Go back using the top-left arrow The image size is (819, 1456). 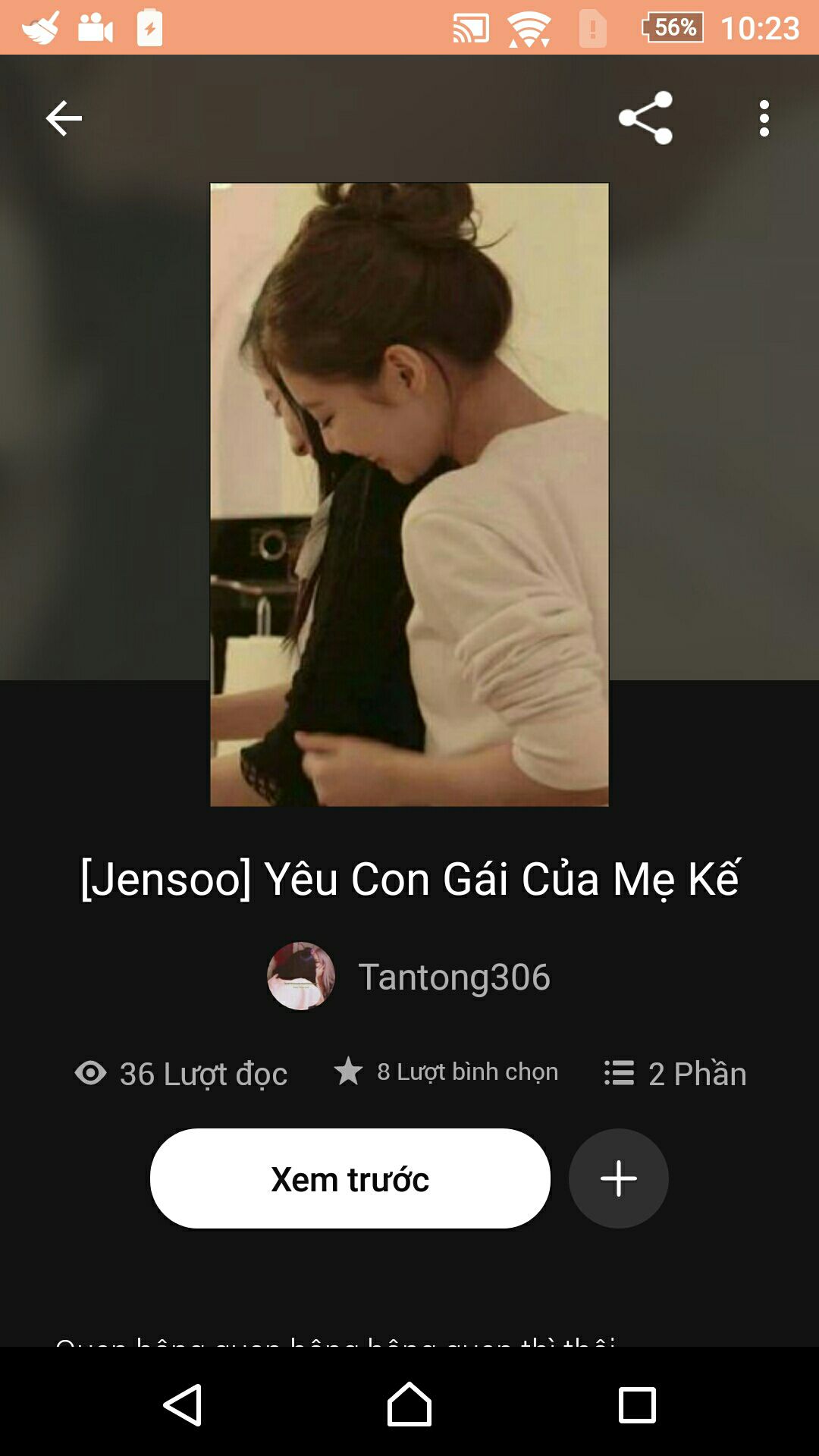(x=64, y=118)
